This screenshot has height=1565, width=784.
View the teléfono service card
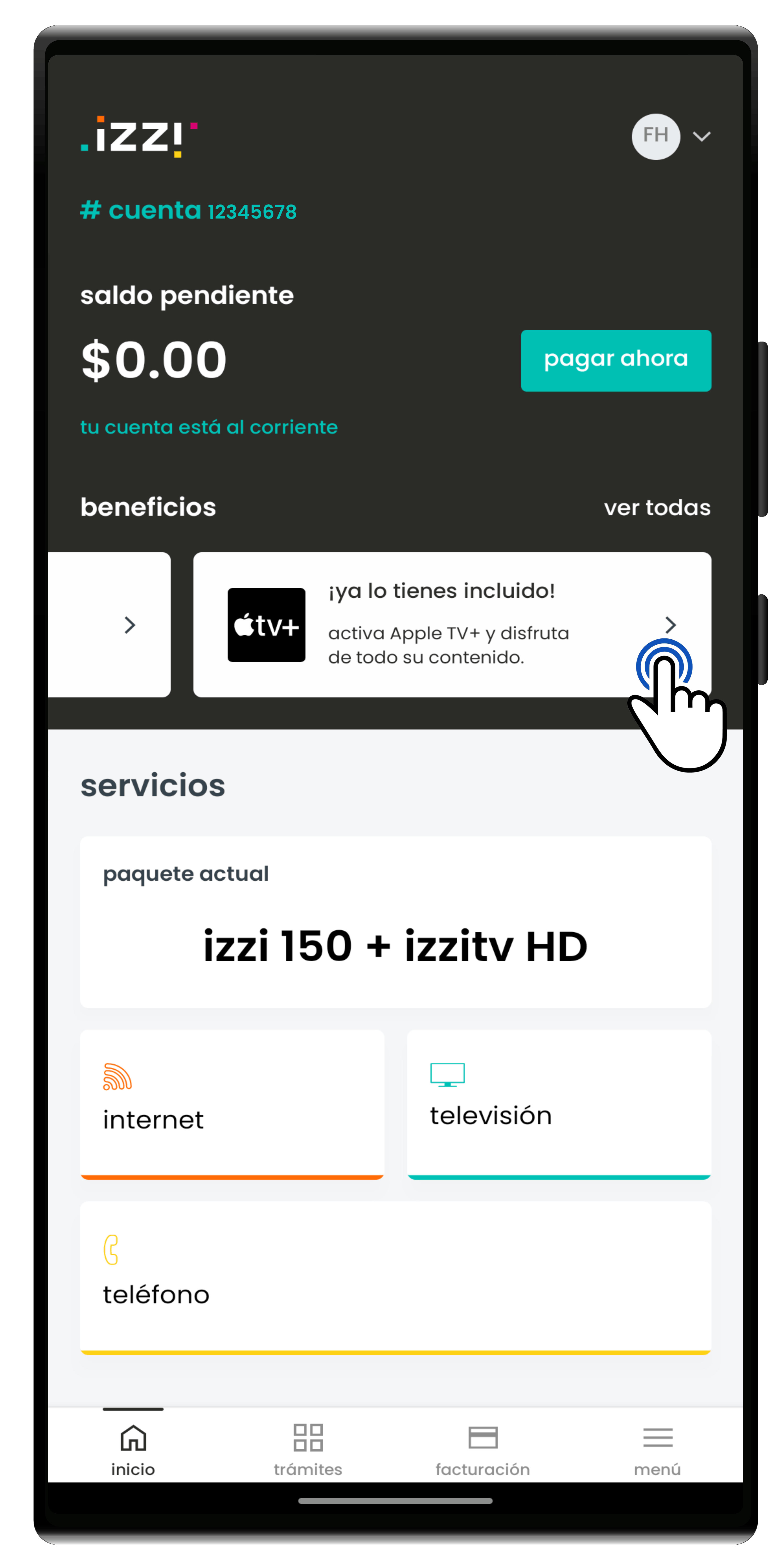(395, 1277)
